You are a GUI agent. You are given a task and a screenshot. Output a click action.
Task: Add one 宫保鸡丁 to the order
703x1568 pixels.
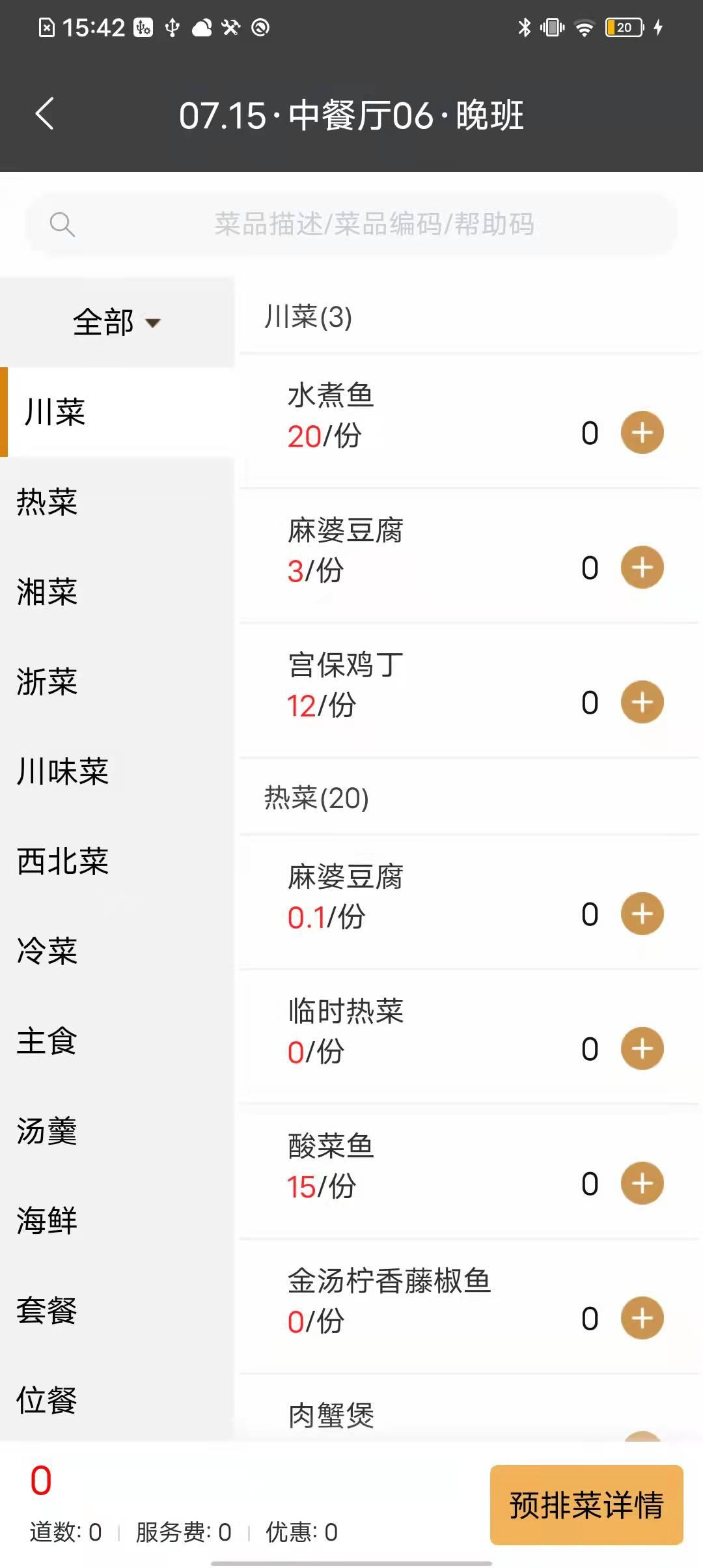642,702
